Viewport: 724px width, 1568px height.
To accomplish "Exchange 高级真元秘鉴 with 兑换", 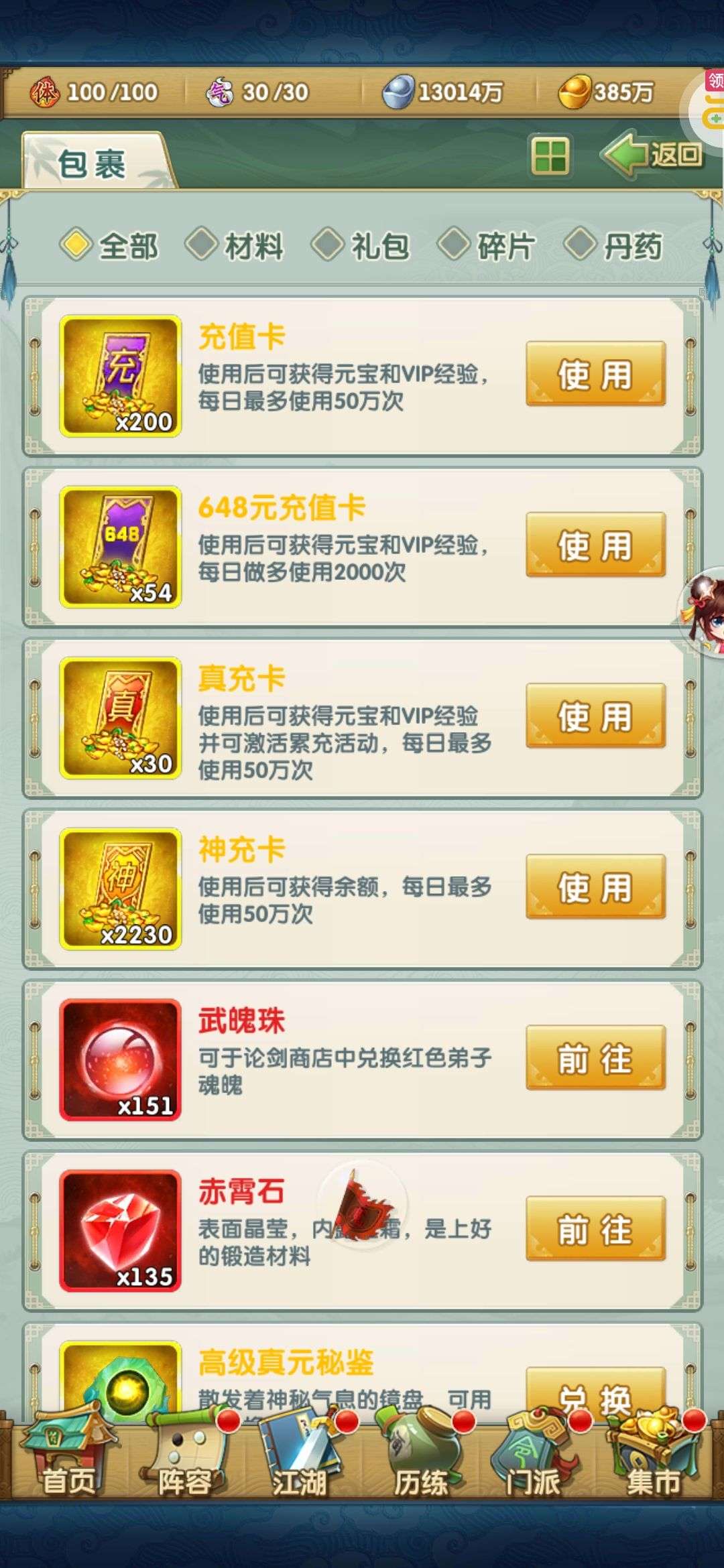I will [595, 1394].
